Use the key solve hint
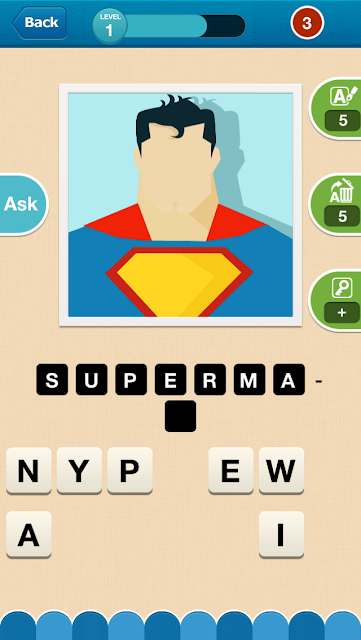 [x=336, y=301]
